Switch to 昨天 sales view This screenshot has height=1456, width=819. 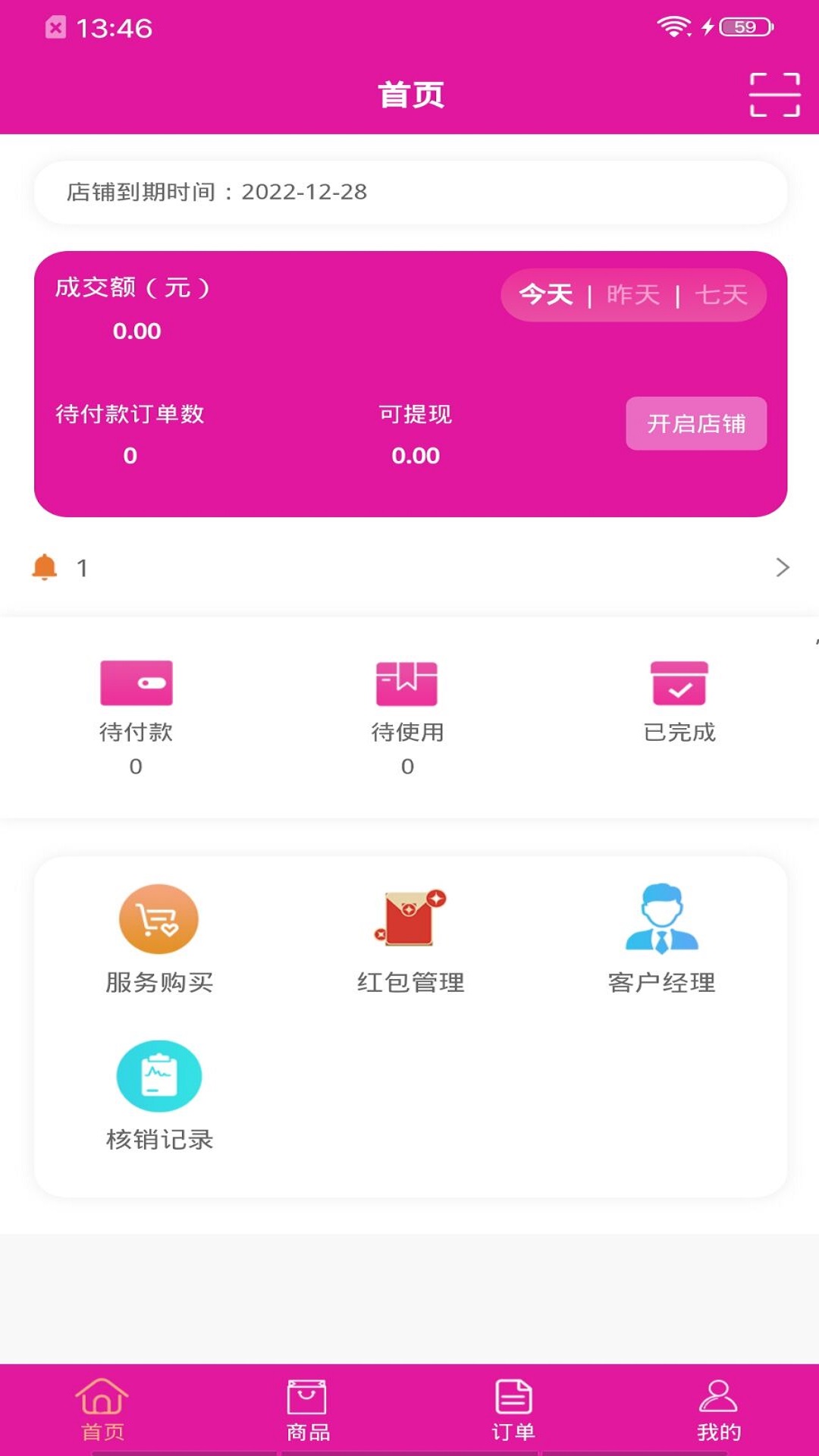pyautogui.click(x=632, y=294)
